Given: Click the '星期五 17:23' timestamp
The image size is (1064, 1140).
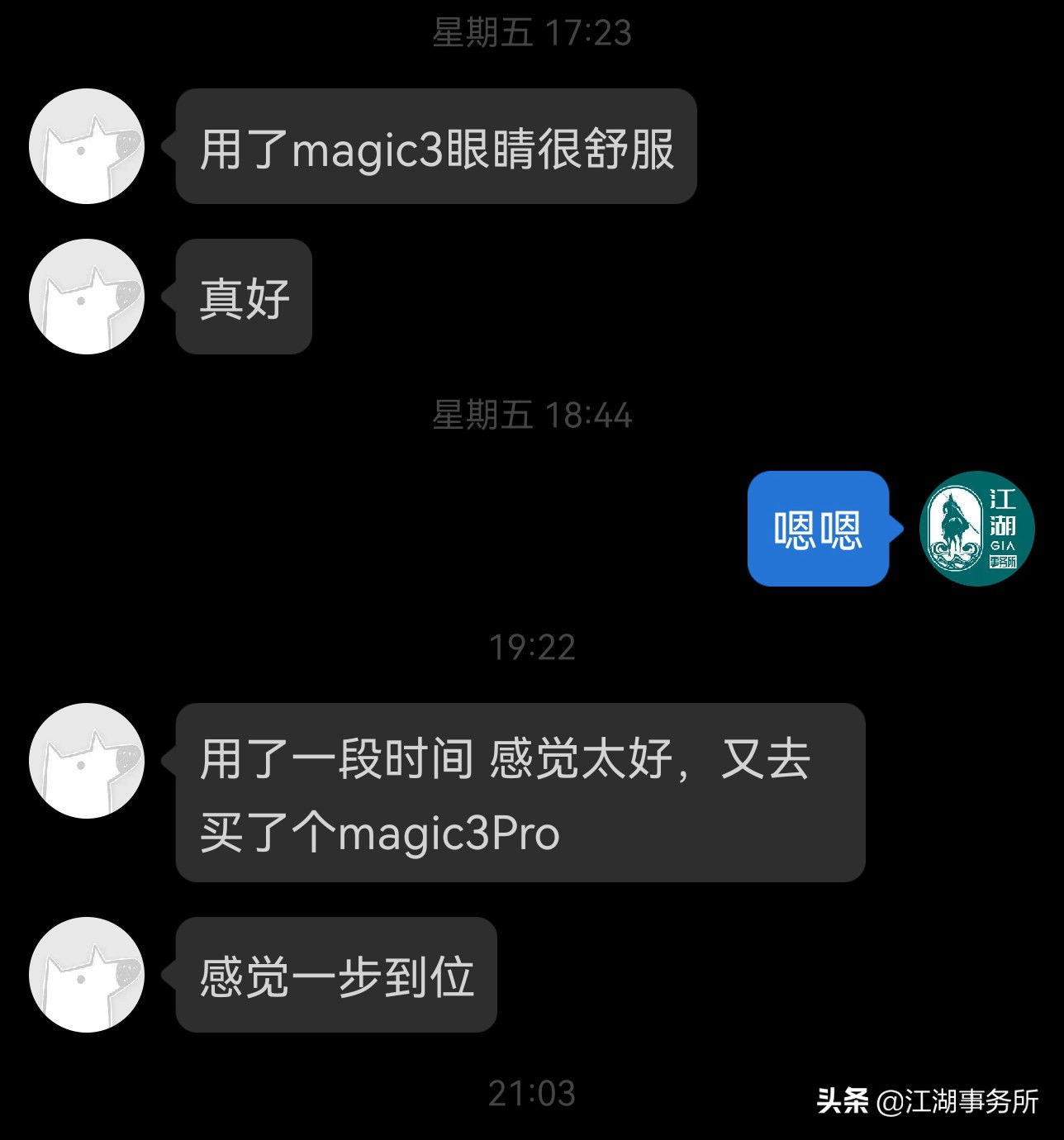Looking at the screenshot, I should pos(531,33).
